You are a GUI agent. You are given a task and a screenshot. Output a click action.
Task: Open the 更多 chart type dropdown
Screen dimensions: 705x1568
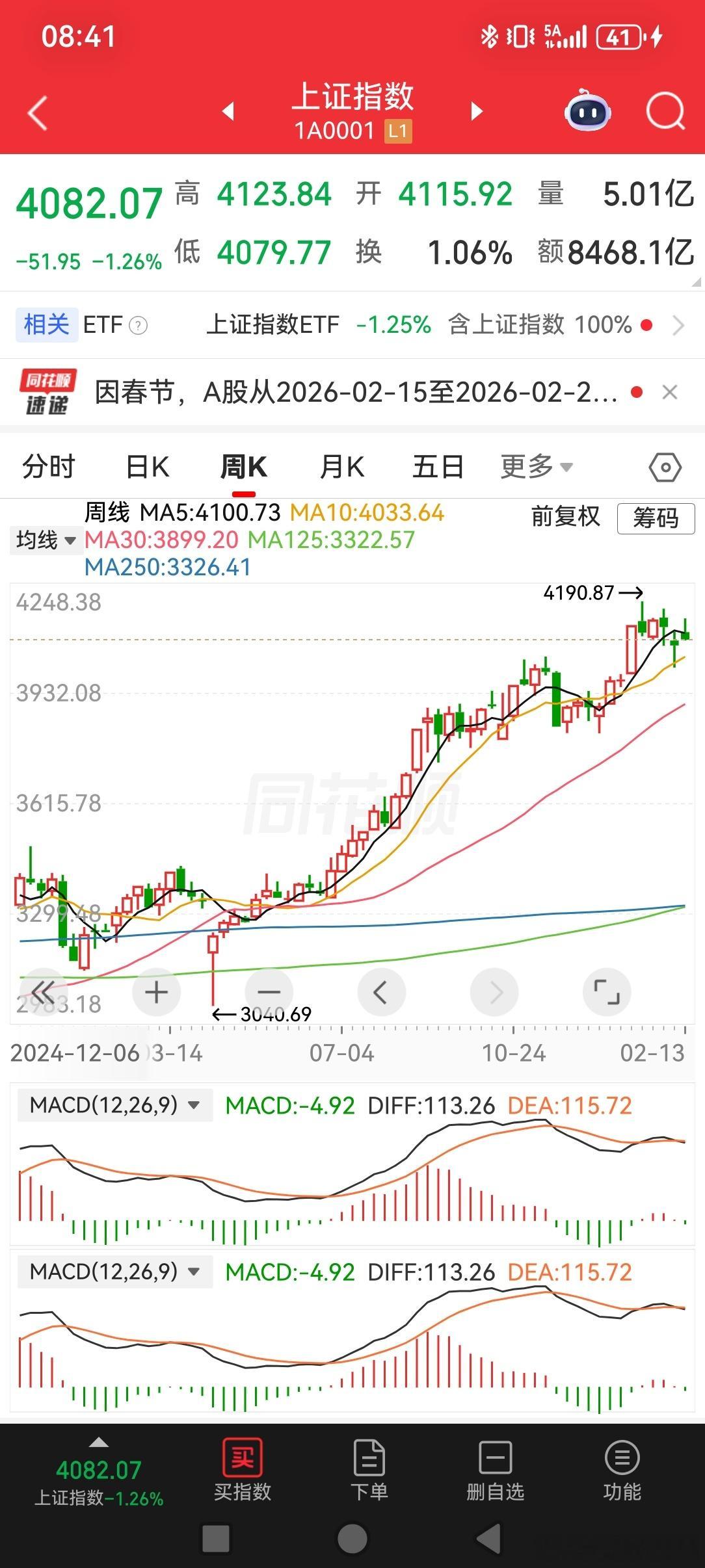coord(535,465)
